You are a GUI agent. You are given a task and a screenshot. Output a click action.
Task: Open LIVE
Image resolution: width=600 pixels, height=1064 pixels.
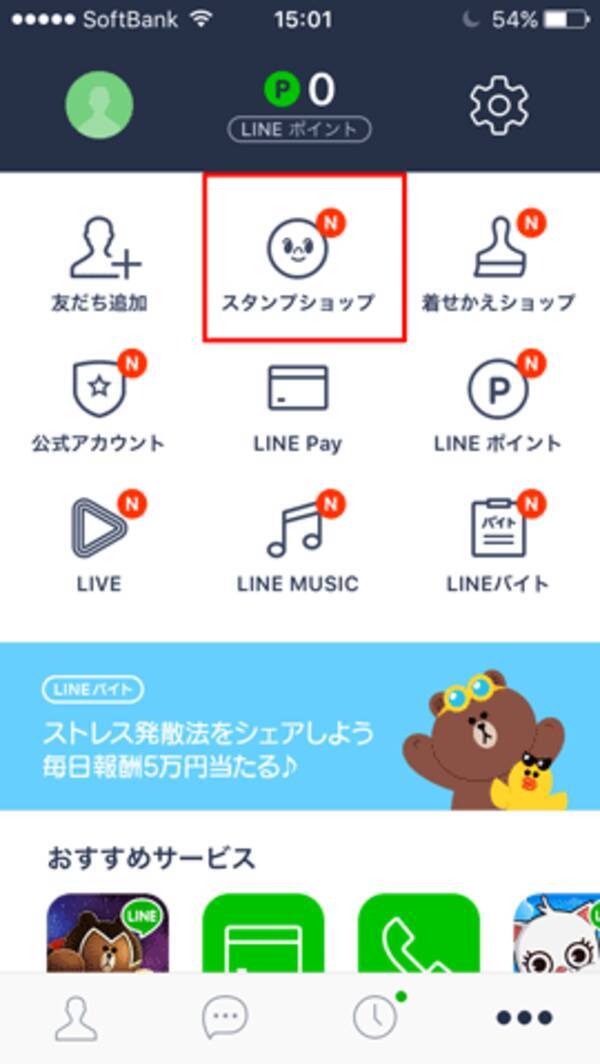coord(99,543)
